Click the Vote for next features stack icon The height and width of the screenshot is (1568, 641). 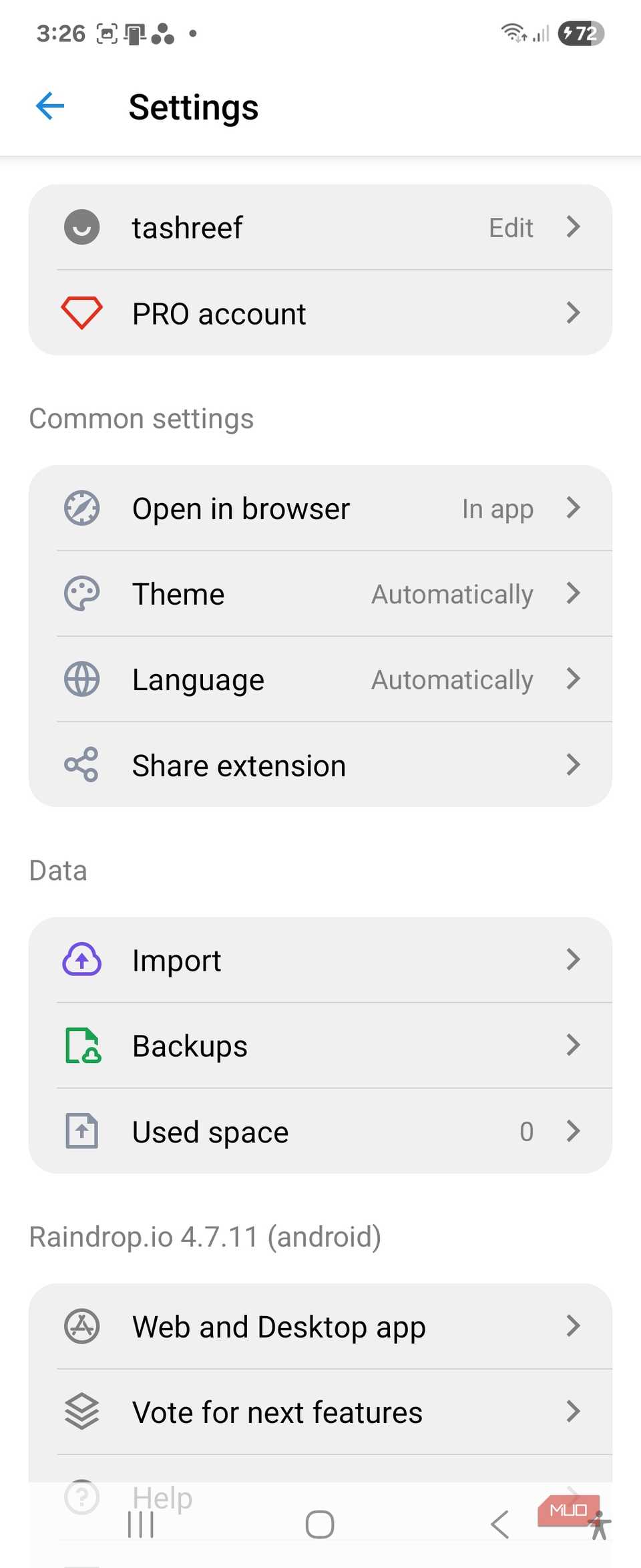coord(81,1412)
